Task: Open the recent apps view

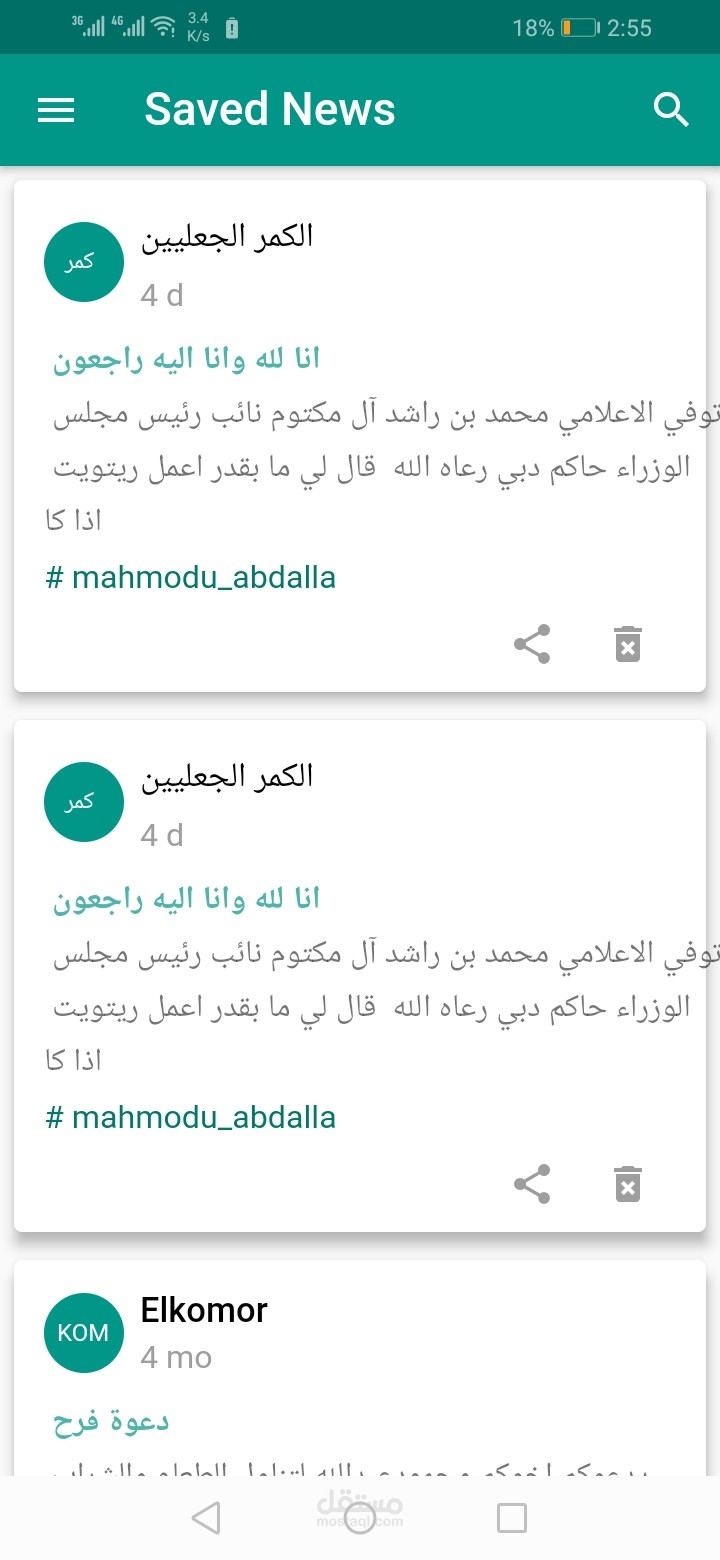Action: point(512,1518)
